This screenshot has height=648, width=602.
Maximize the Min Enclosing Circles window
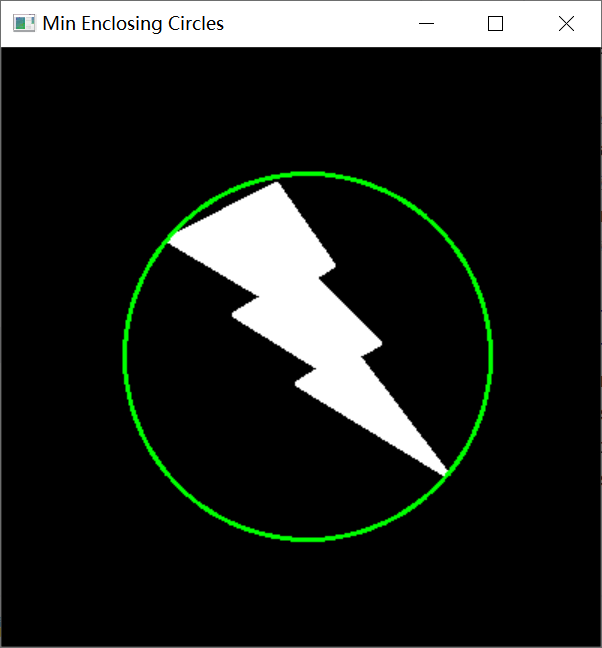click(495, 24)
